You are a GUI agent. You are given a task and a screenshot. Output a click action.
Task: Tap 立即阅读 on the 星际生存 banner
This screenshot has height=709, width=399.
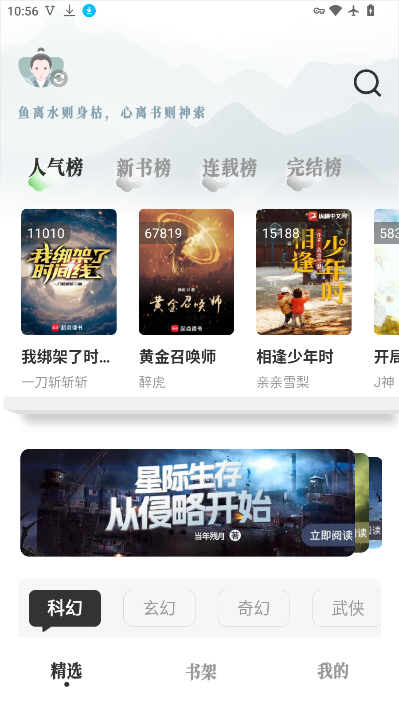click(x=331, y=535)
